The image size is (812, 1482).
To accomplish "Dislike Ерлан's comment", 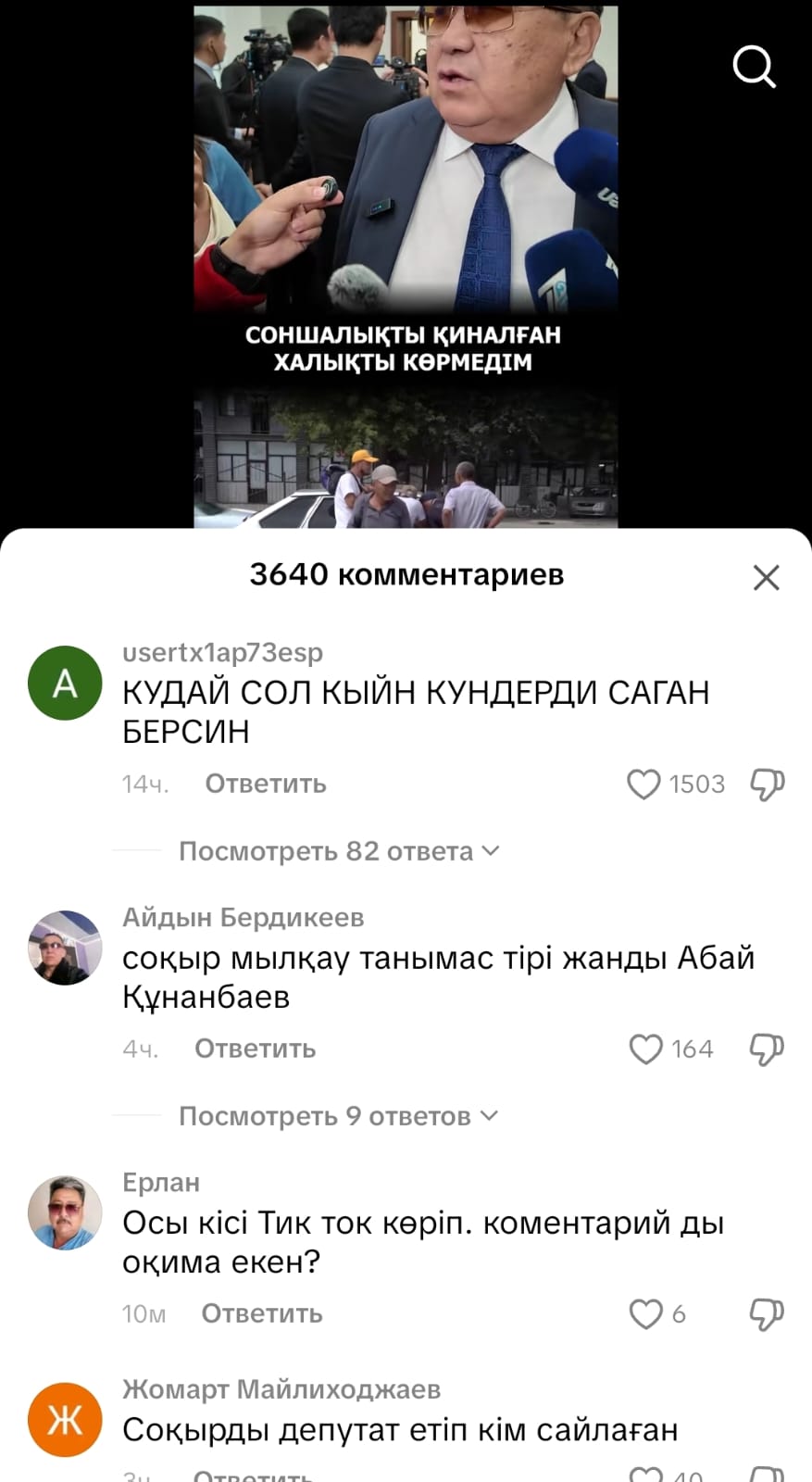I will 766,1314.
